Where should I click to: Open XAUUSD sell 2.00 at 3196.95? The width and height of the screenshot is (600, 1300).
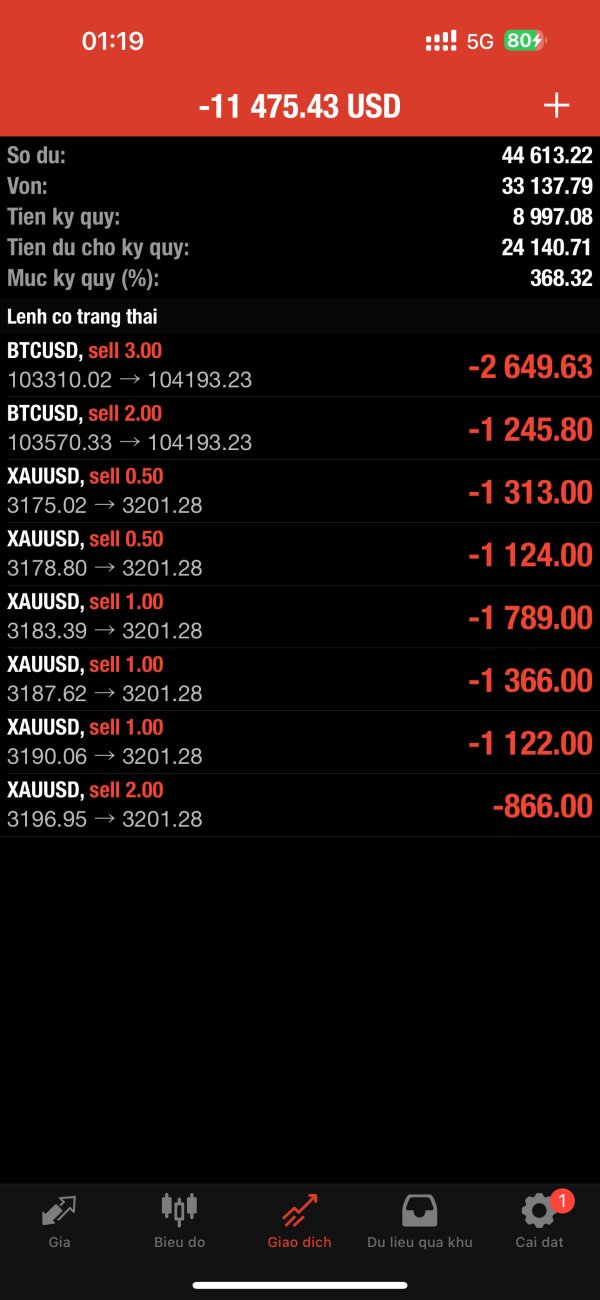pos(300,806)
